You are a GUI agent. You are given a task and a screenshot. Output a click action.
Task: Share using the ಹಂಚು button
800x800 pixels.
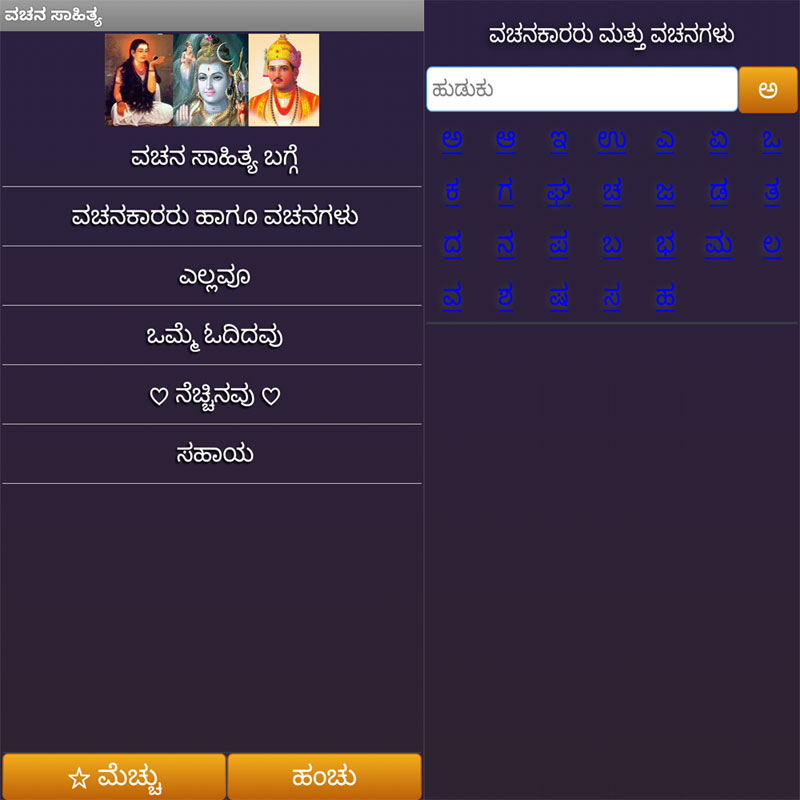[324, 777]
